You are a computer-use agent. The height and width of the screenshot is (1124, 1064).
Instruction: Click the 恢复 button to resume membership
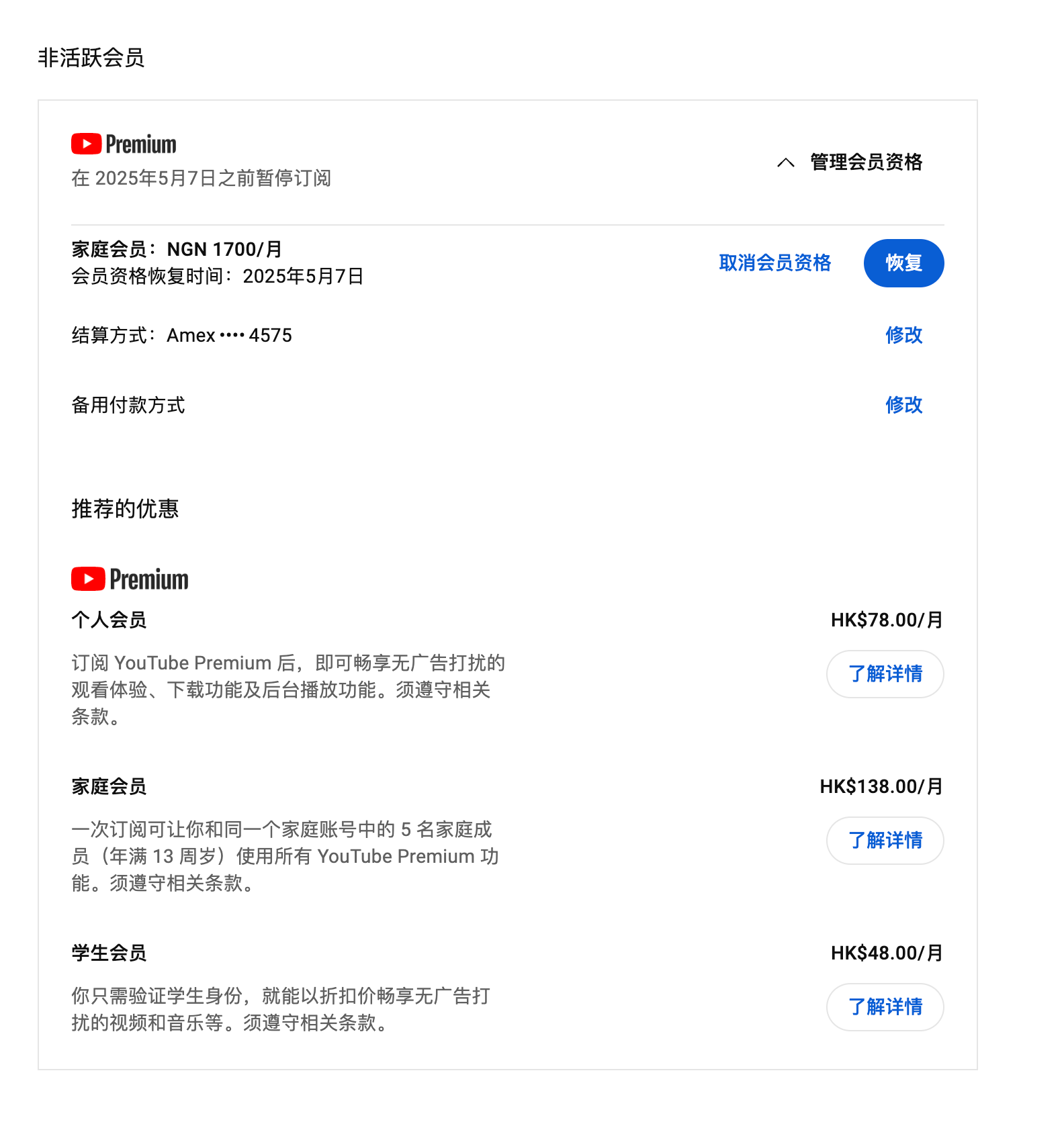pyautogui.click(x=903, y=263)
